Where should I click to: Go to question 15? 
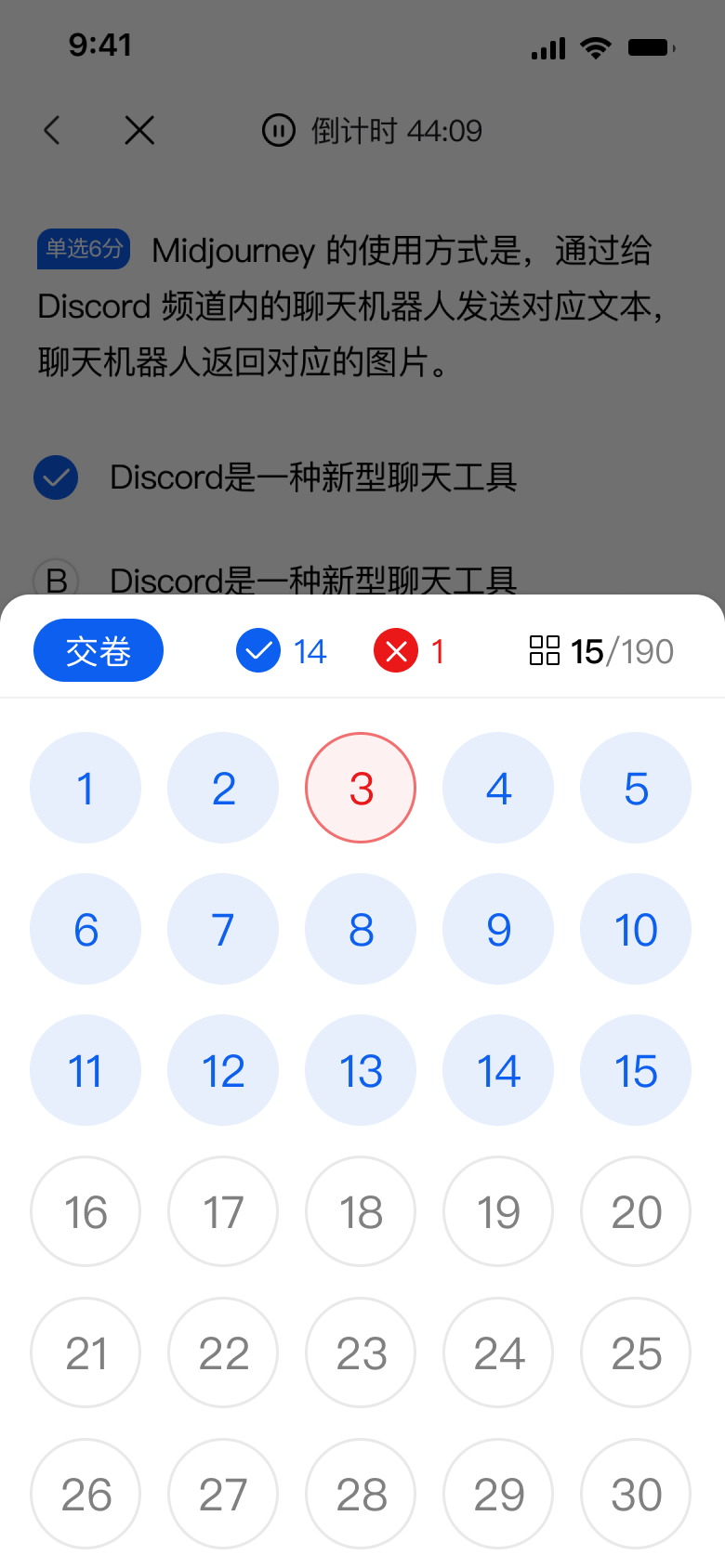point(636,1070)
